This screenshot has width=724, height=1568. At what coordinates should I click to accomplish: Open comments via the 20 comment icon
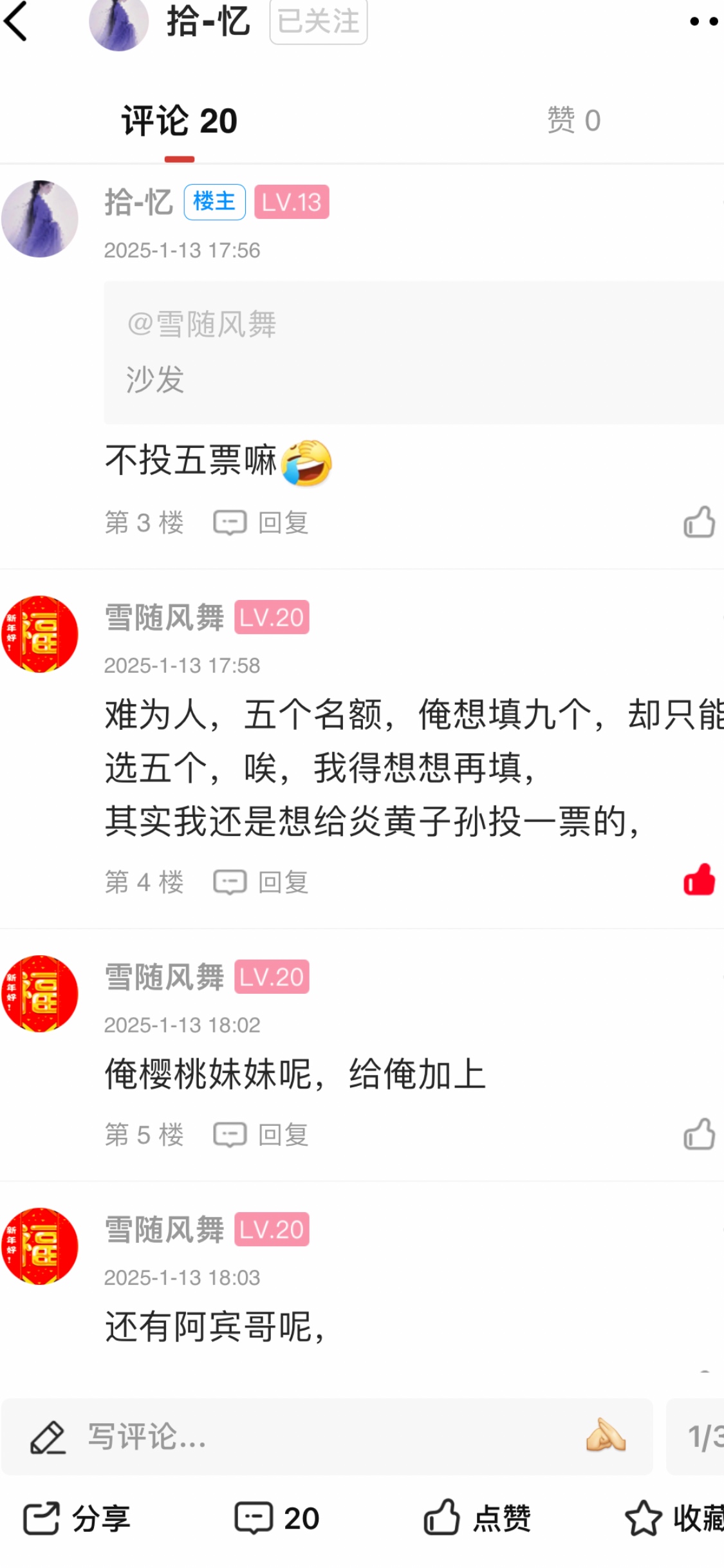[277, 1518]
